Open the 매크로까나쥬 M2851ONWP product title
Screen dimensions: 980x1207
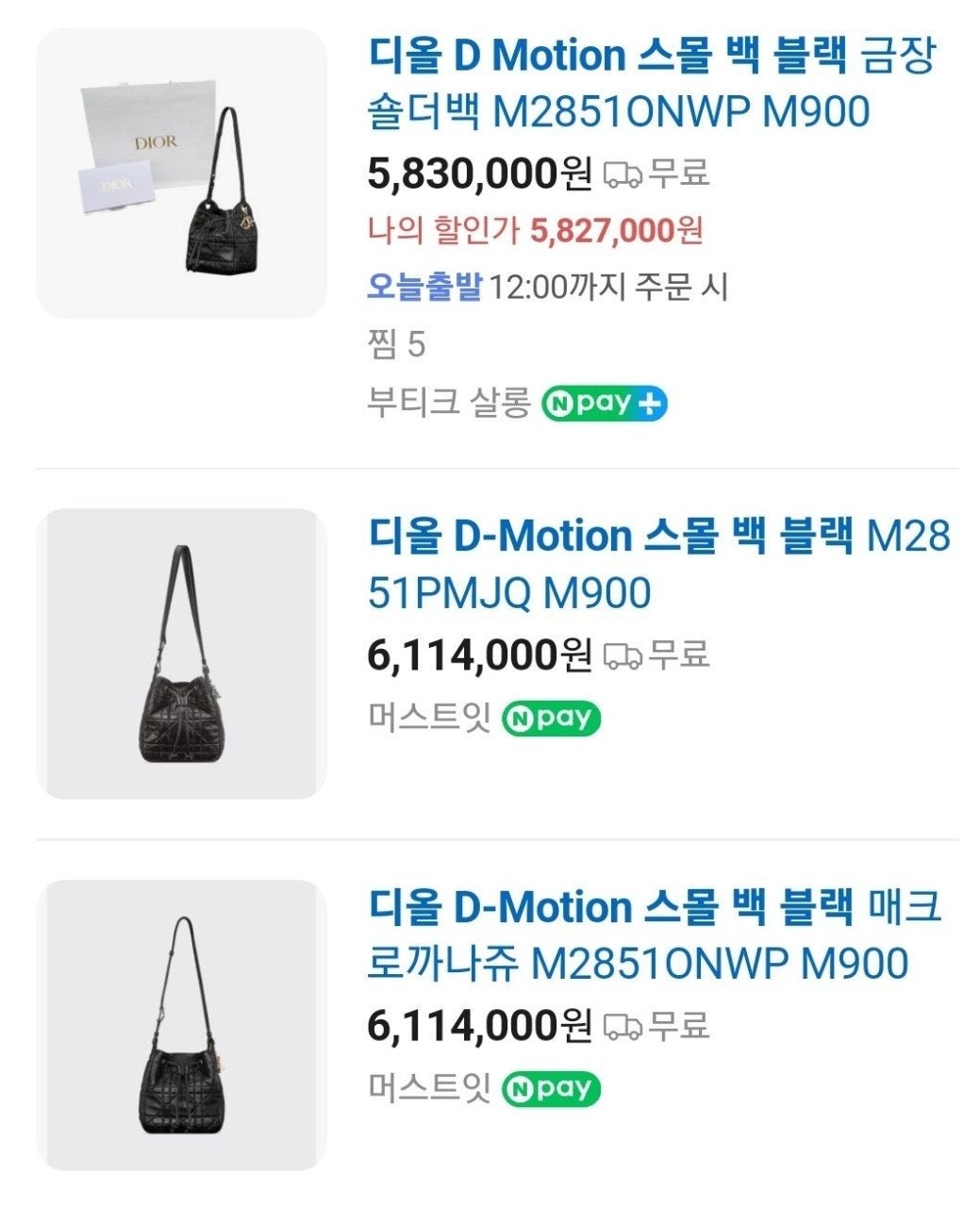[654, 934]
